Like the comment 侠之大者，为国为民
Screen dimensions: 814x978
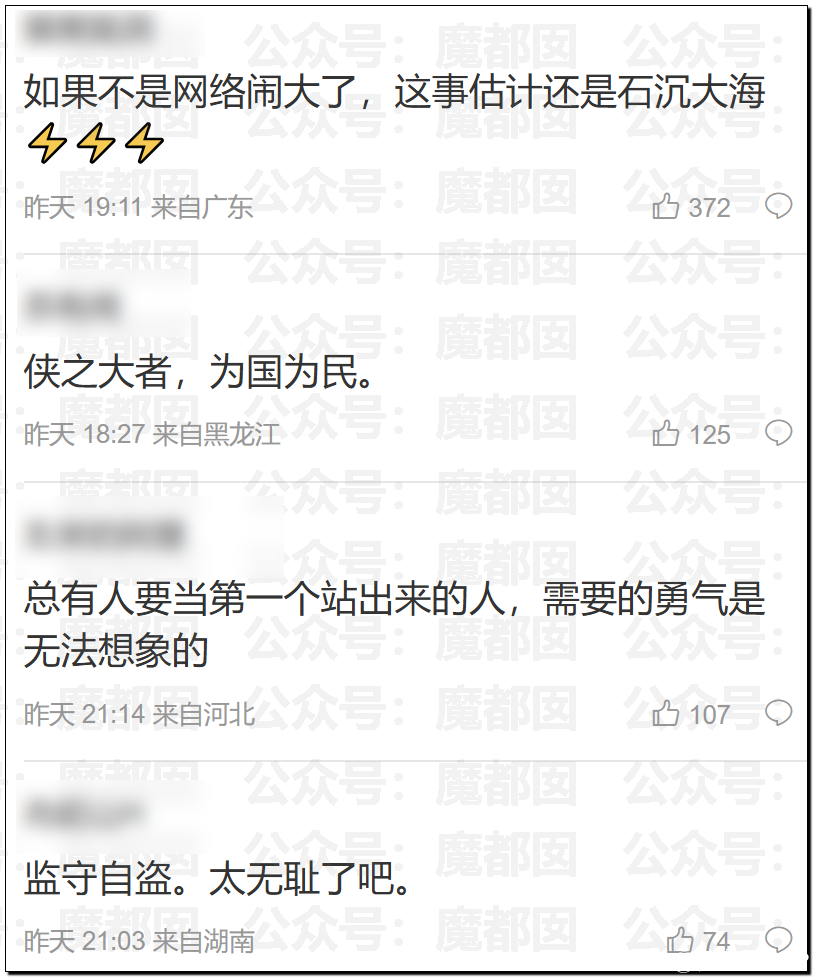click(667, 434)
